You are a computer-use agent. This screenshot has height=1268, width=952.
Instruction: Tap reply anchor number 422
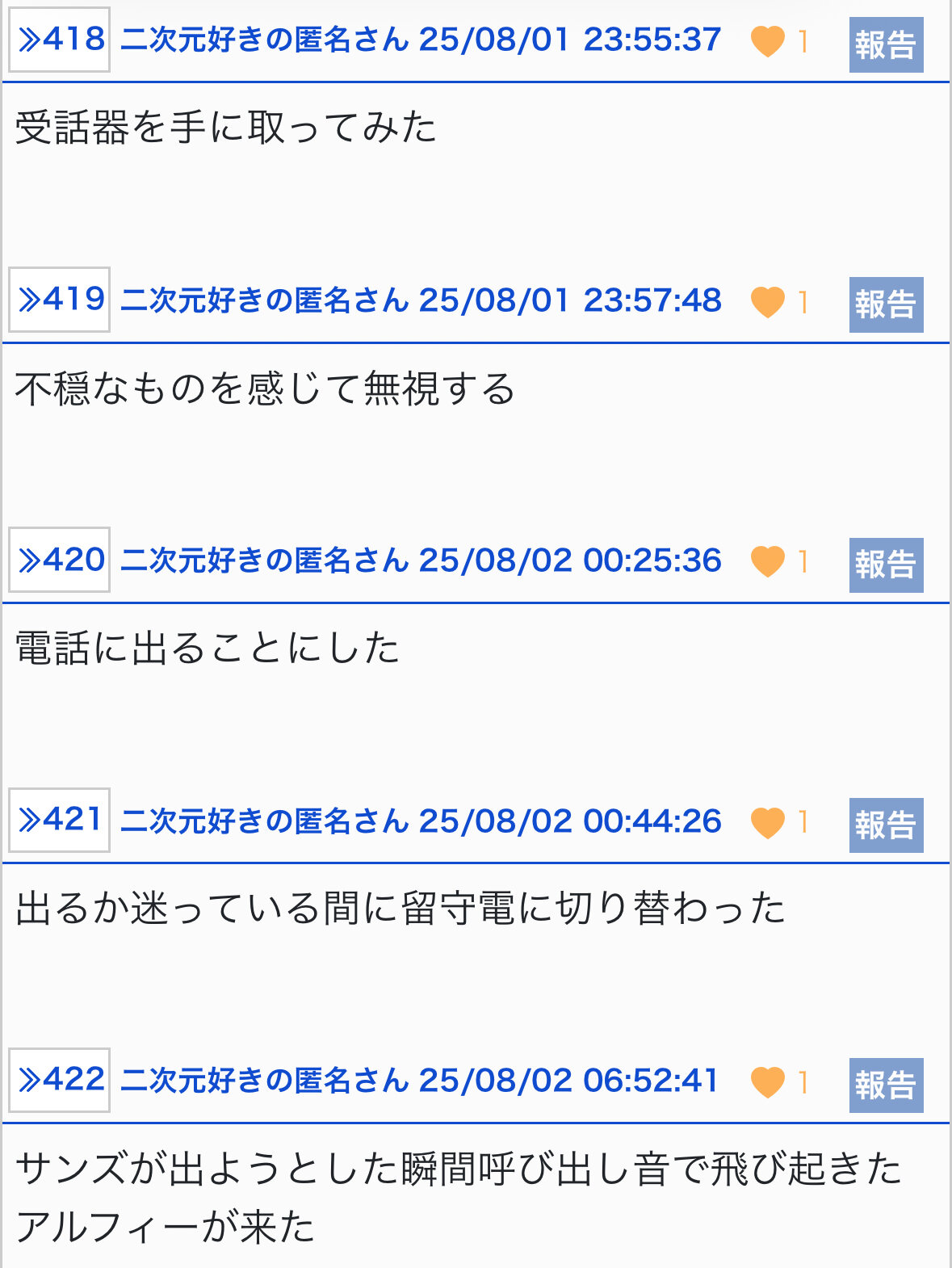pos(60,1080)
